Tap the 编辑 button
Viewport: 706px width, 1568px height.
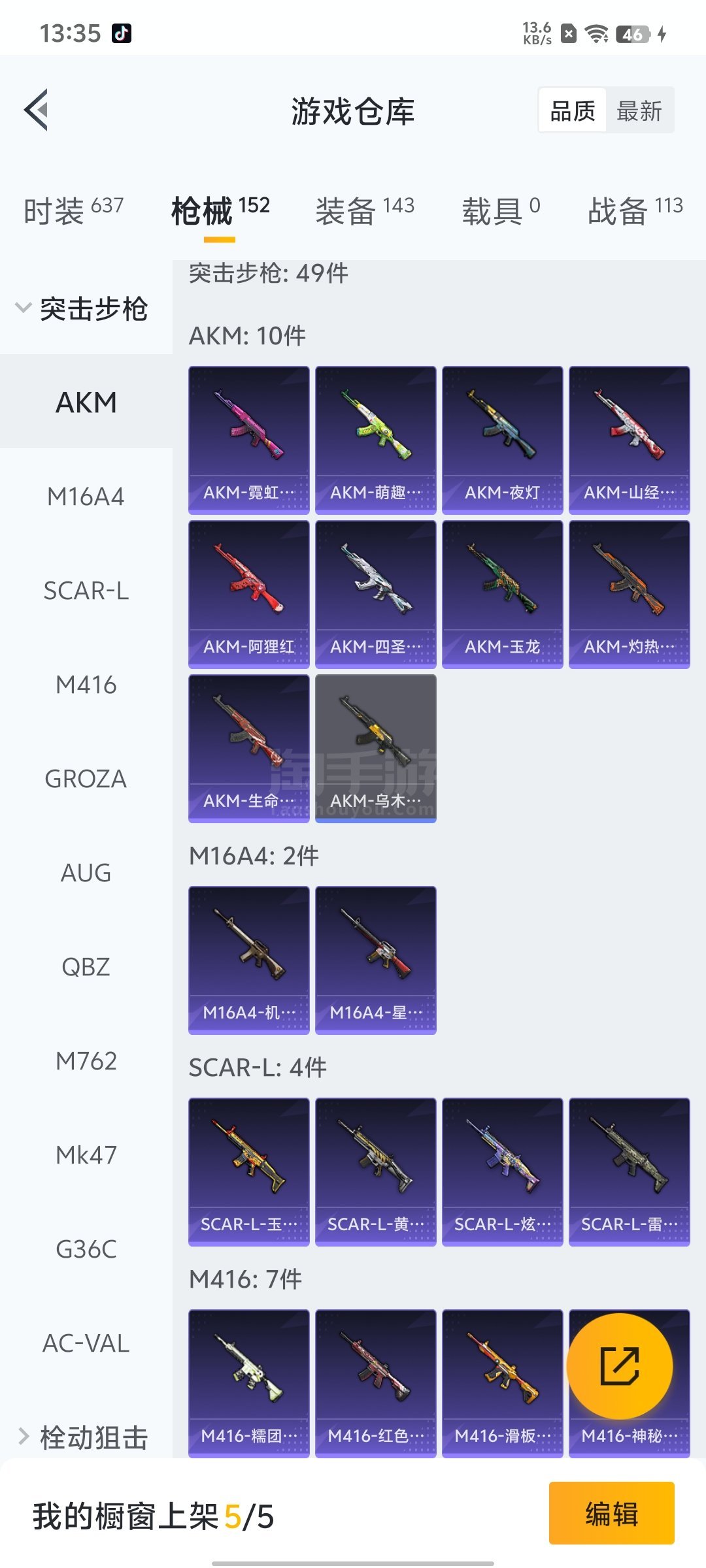point(611,1513)
